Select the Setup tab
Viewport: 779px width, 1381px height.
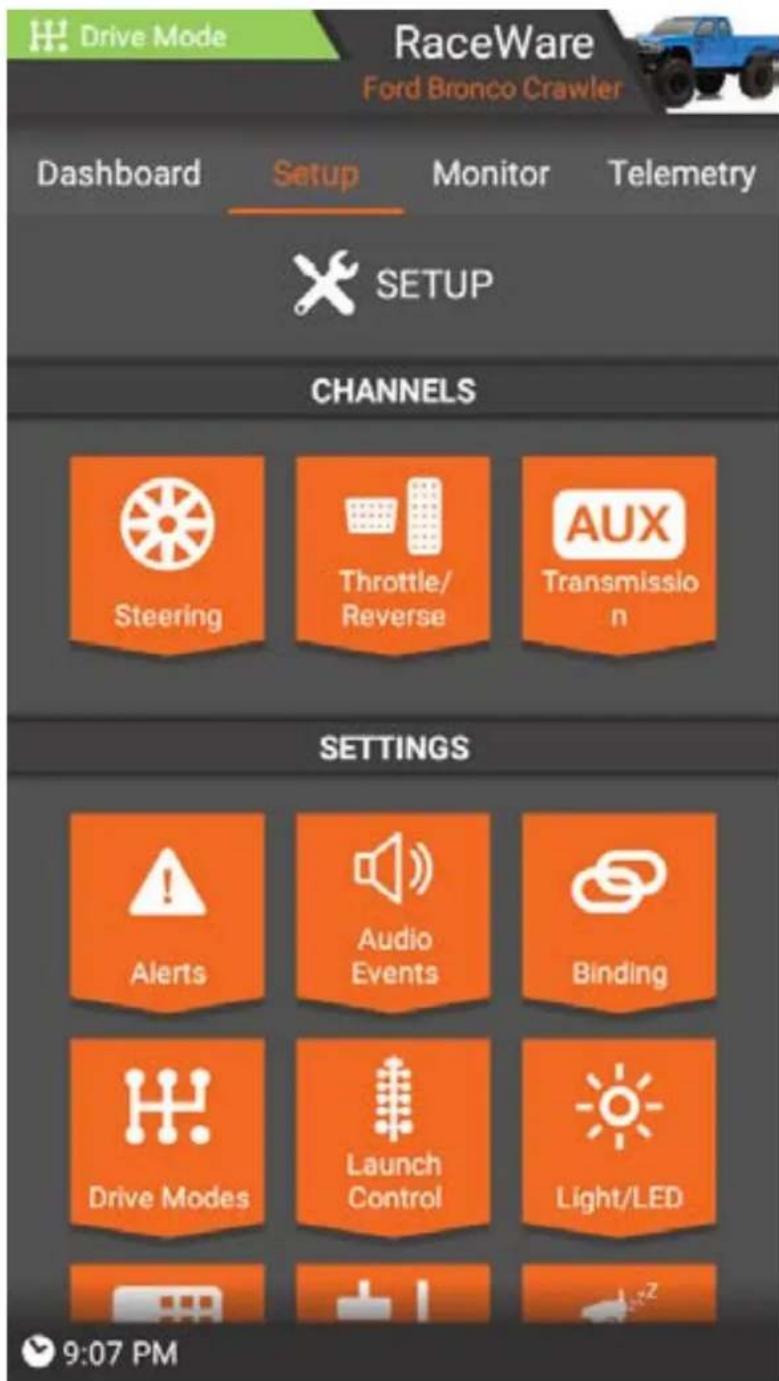[x=315, y=174]
